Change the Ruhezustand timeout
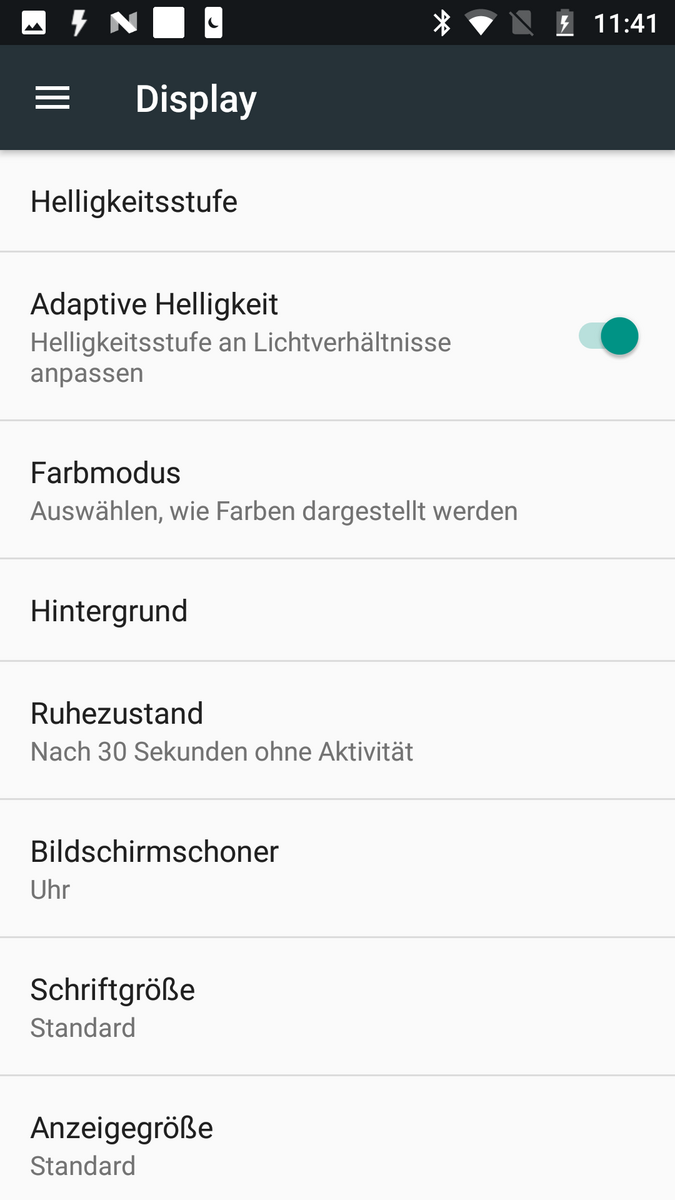This screenshot has height=1200, width=675. click(337, 730)
